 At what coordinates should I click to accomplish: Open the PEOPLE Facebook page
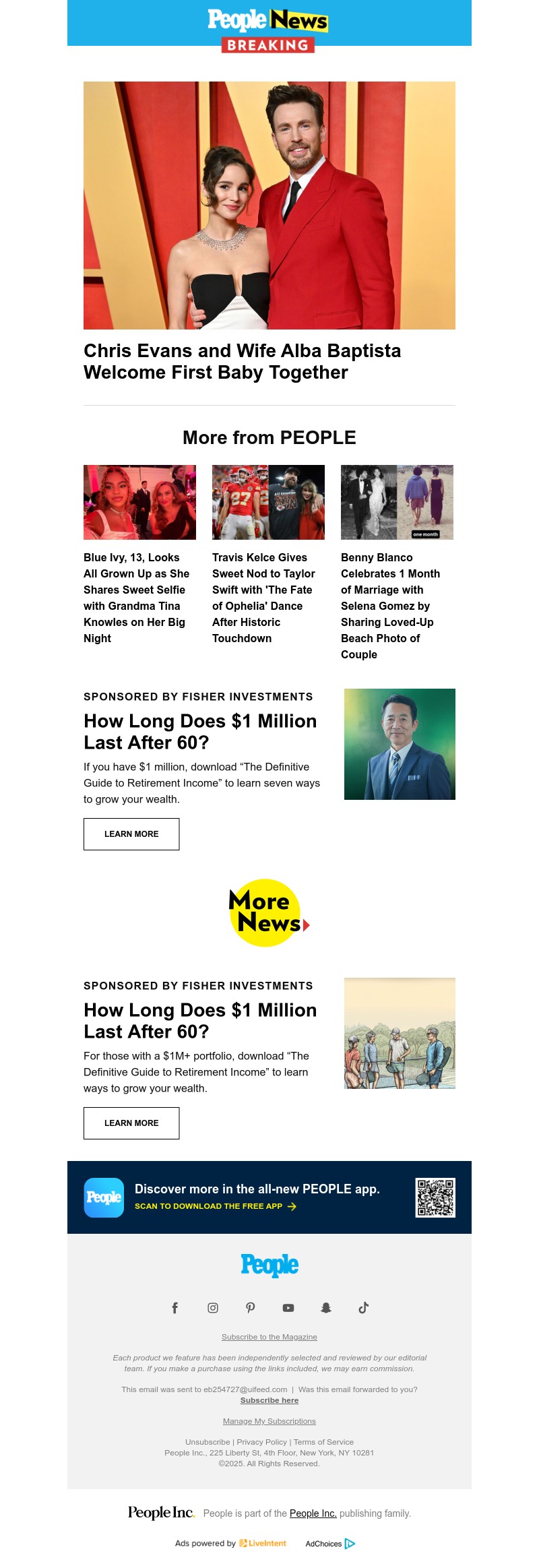point(175,1308)
